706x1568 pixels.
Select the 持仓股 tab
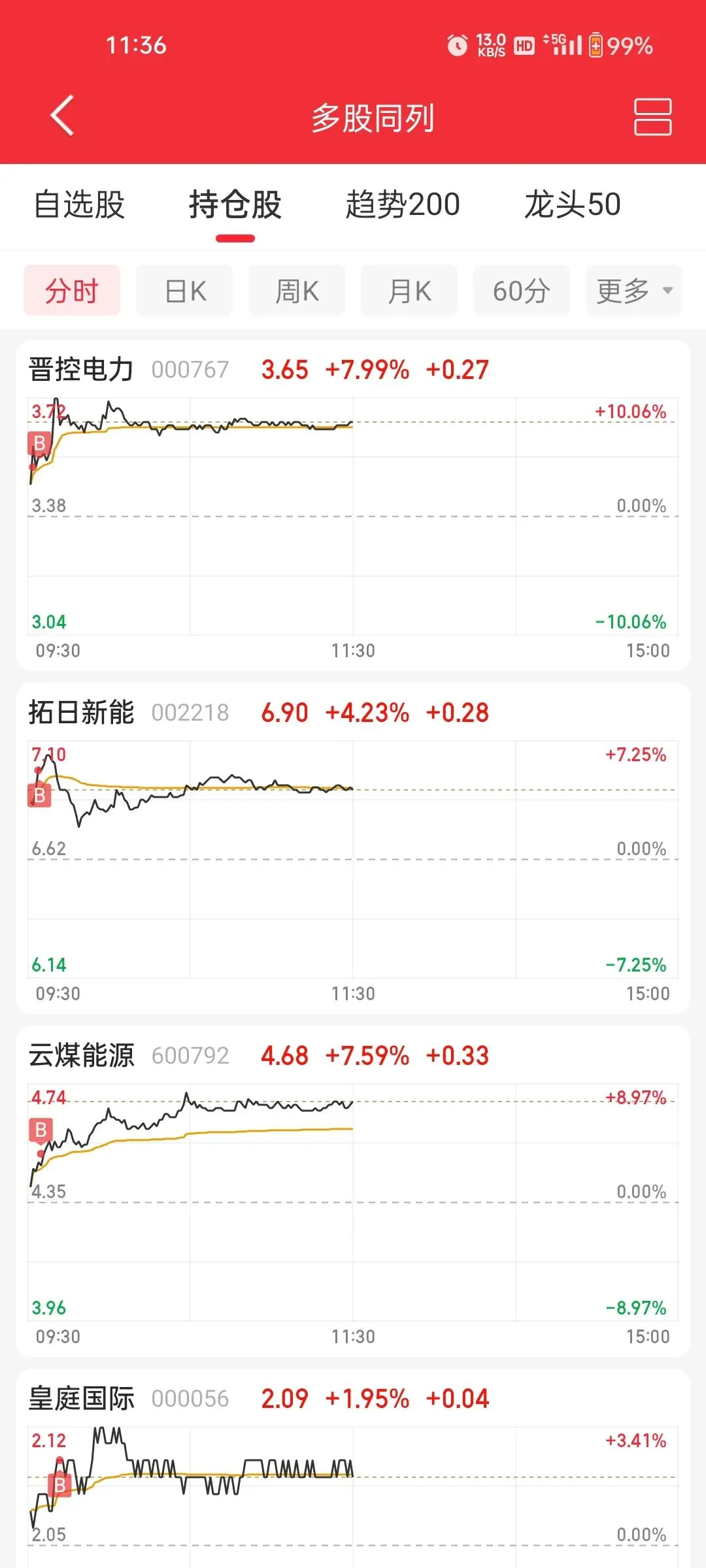click(x=235, y=204)
